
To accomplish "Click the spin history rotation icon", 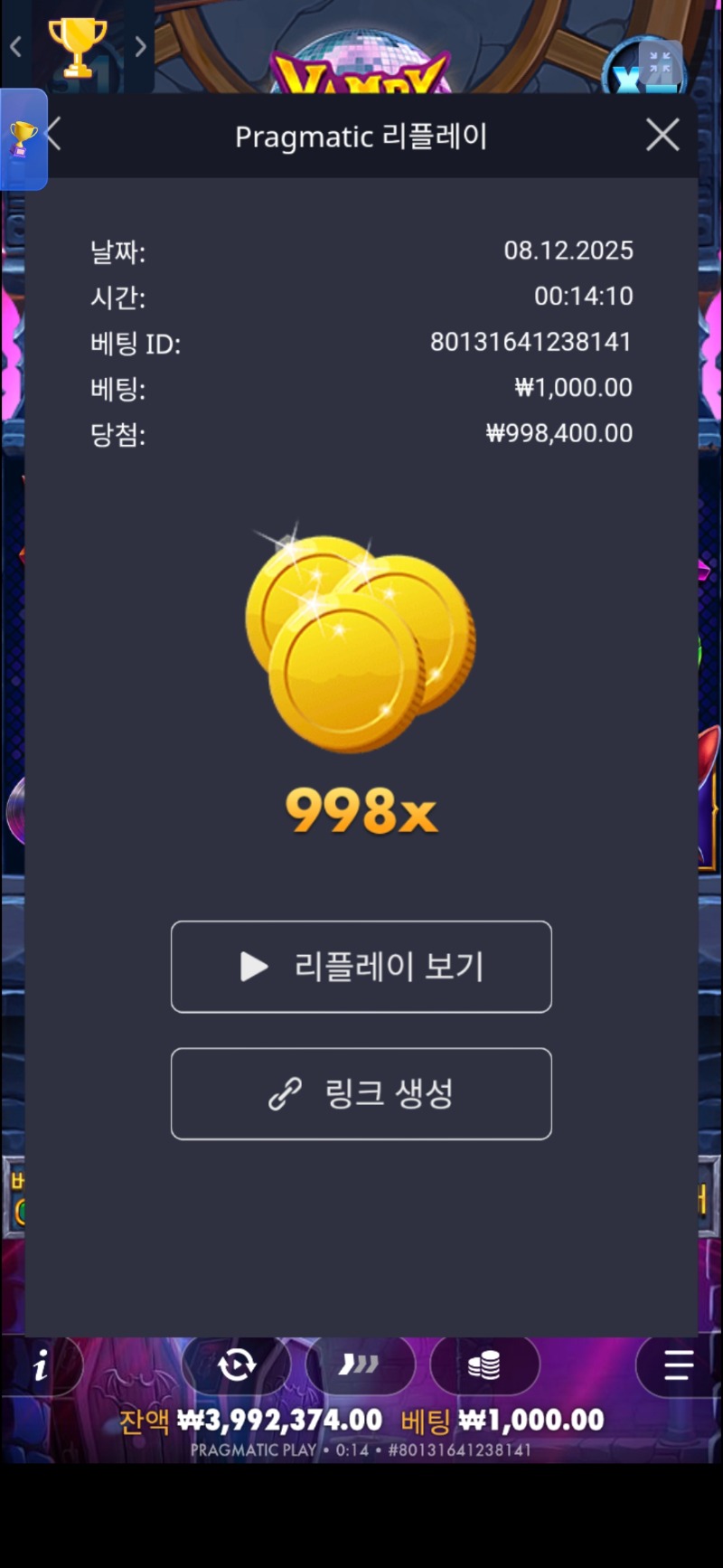I will [x=236, y=1365].
